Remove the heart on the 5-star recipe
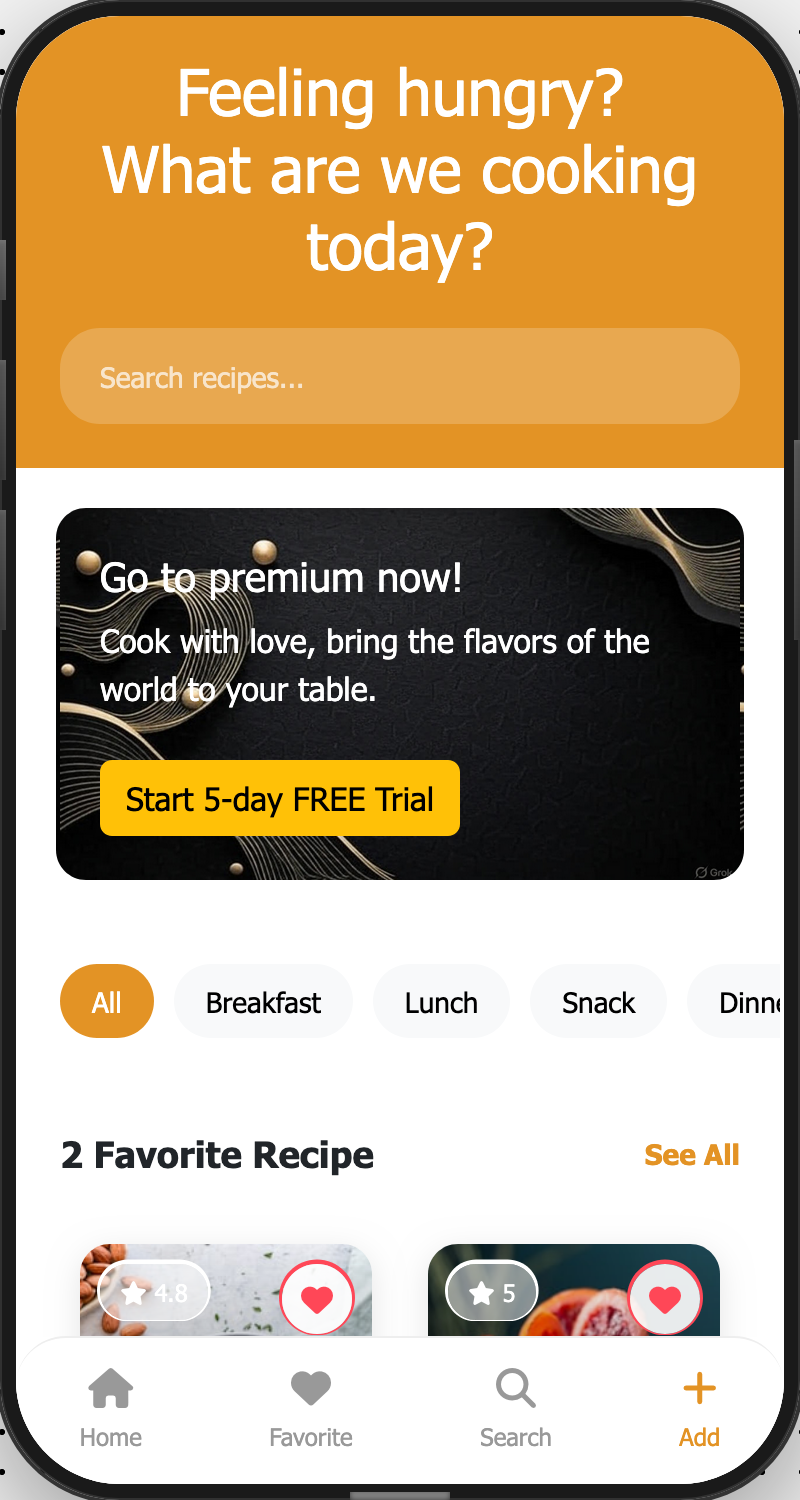800x1500 pixels. coord(665,1299)
